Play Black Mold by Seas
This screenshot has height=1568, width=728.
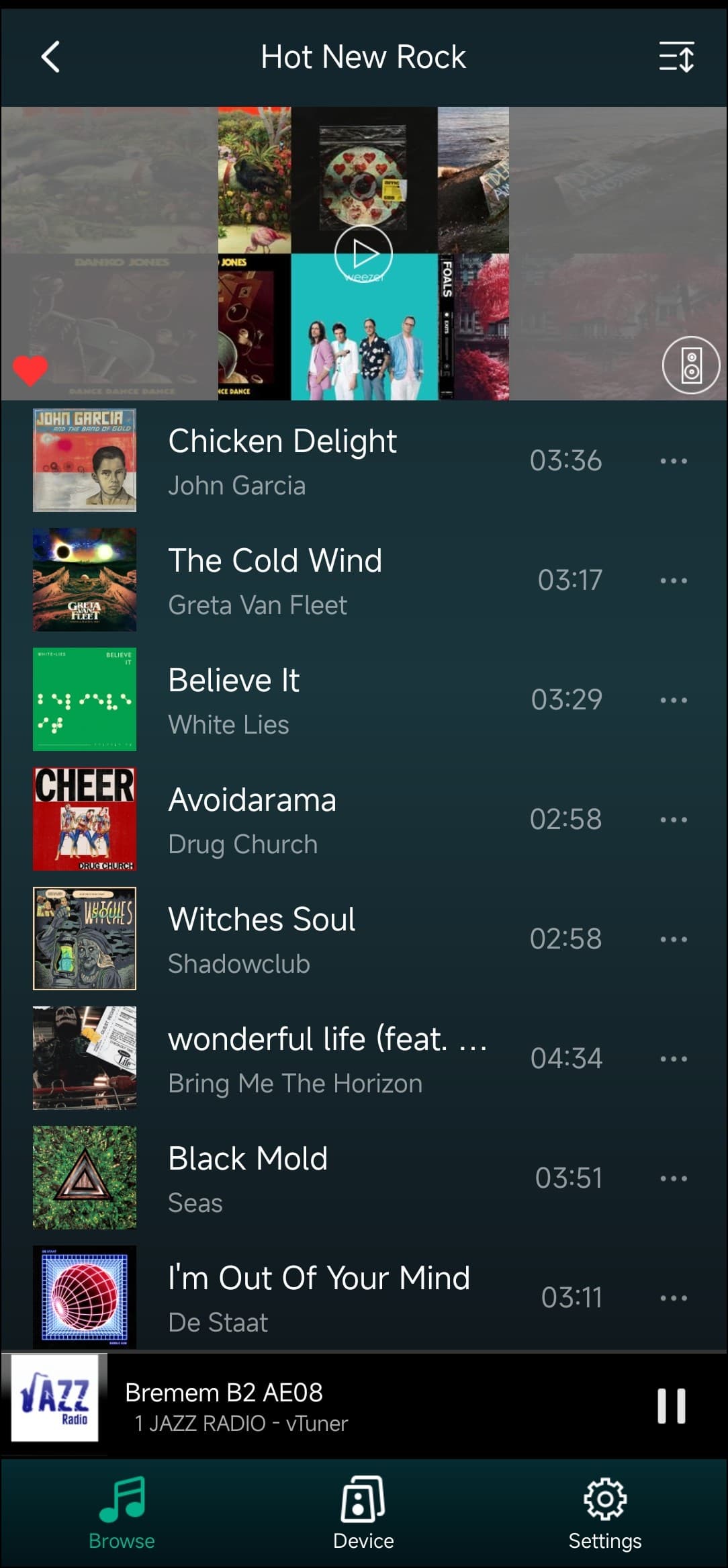pos(282,1178)
